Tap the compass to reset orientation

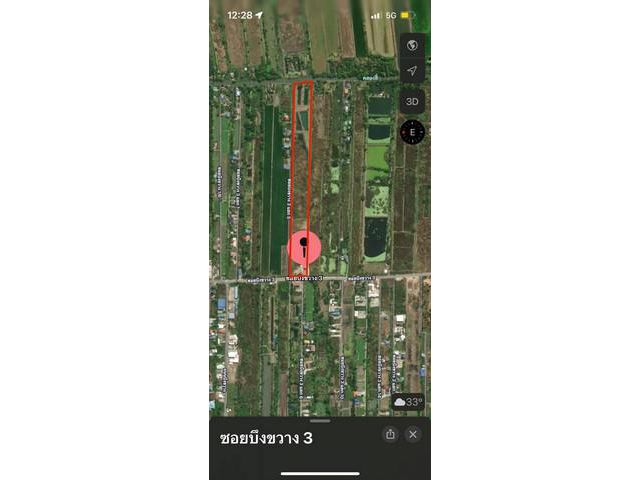(412, 131)
